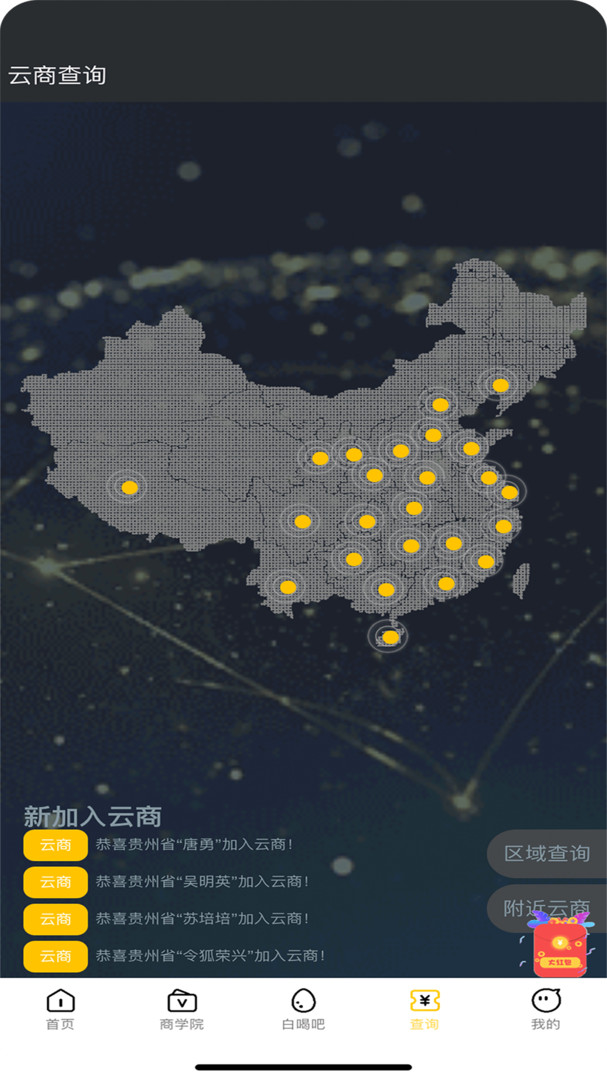Tap the 云商 tag beside 吴明英
Viewport: 607px width, 1080px height.
click(56, 882)
